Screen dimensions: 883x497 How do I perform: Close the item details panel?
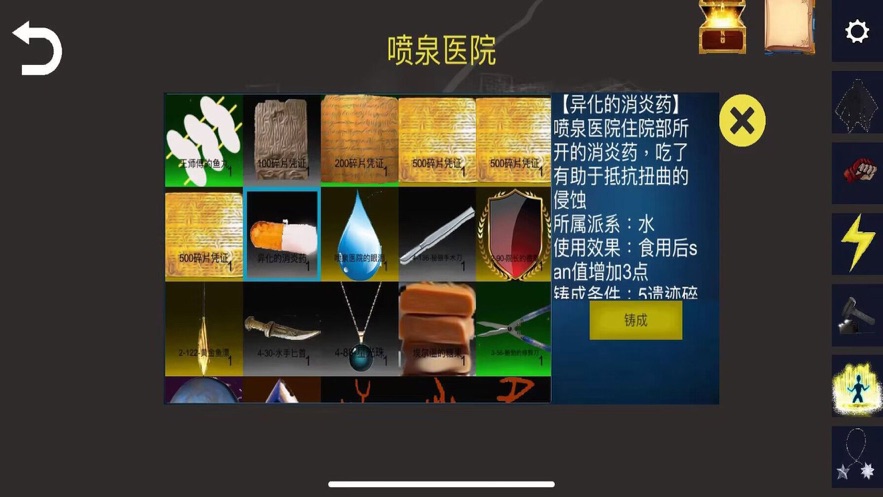[x=742, y=121]
